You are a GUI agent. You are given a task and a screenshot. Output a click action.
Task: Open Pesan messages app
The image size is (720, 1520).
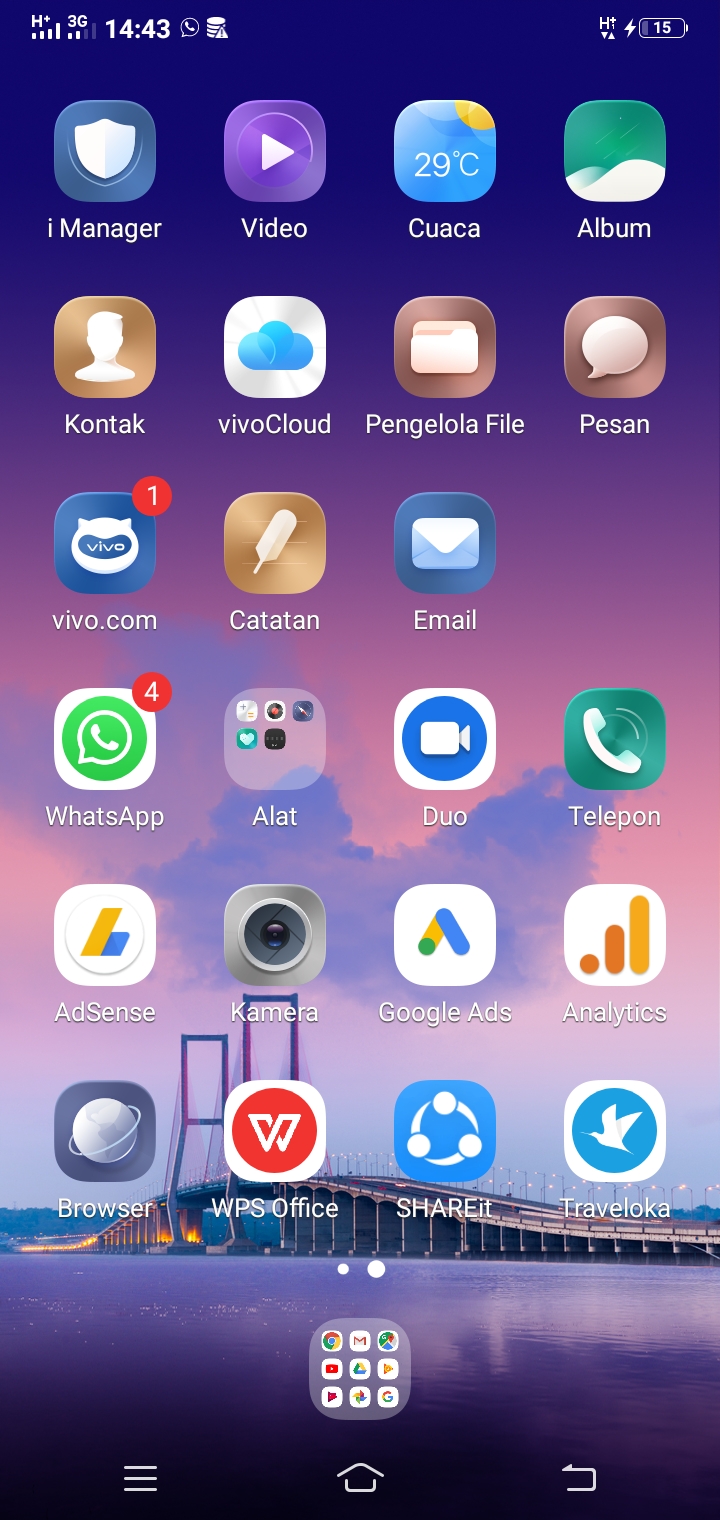[x=615, y=348]
